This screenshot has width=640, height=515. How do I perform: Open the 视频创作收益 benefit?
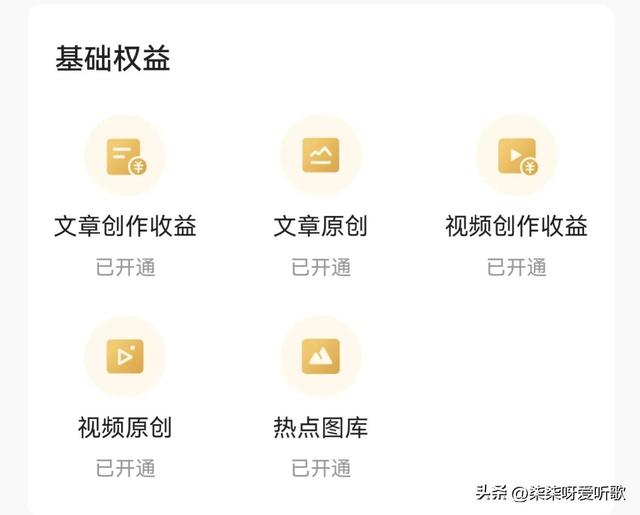click(516, 156)
